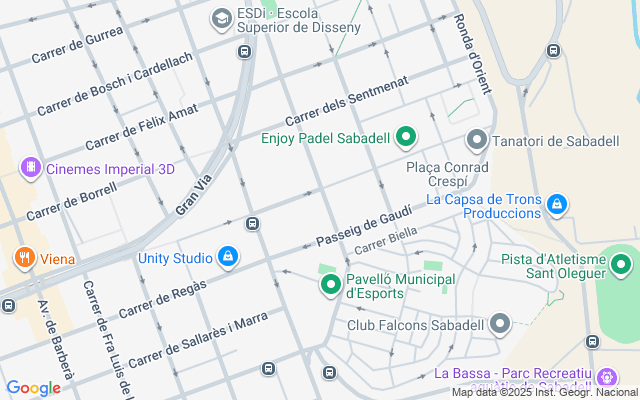Tap La Bassa Parc Recreatiu pin
This screenshot has height=400, width=640.
(606, 378)
